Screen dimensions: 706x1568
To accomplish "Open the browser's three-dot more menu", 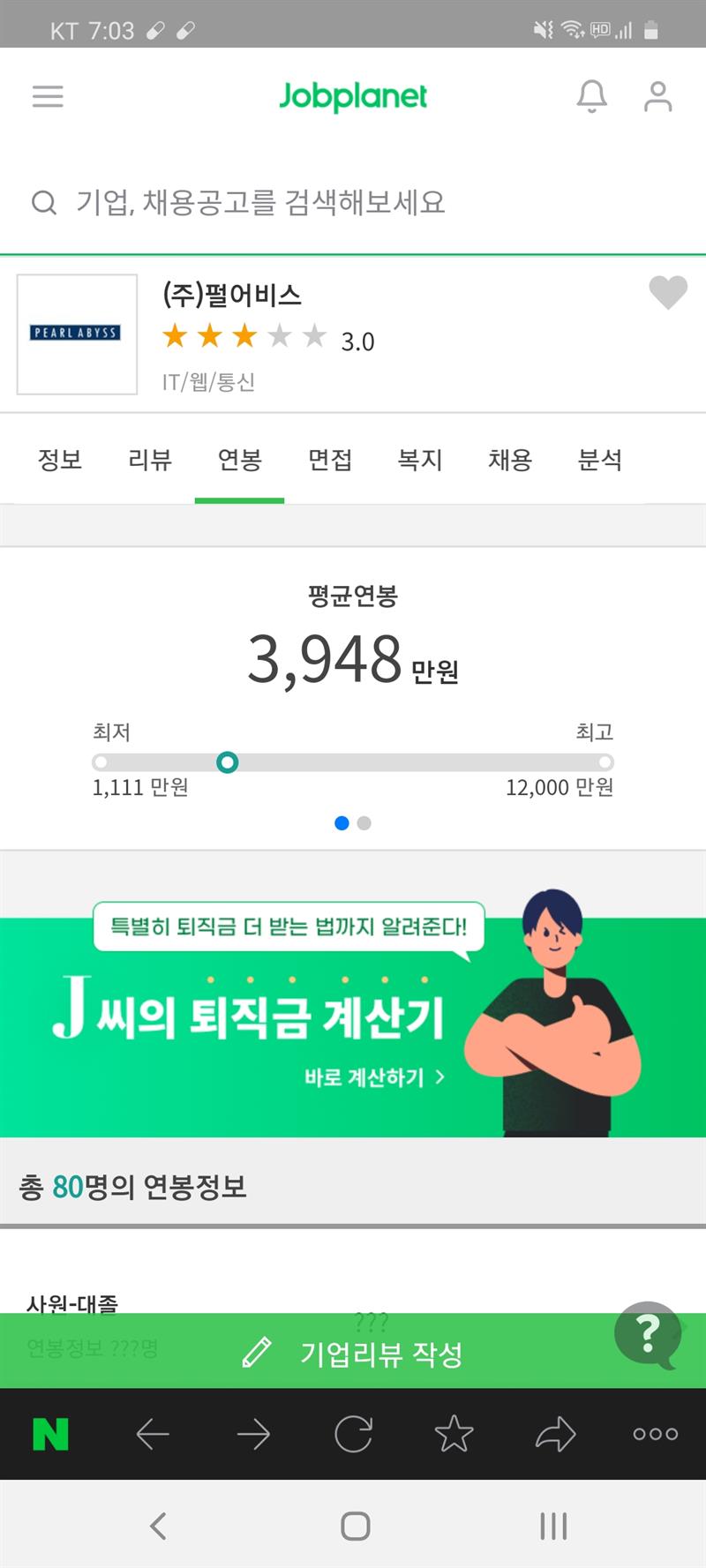I will pos(656,1434).
